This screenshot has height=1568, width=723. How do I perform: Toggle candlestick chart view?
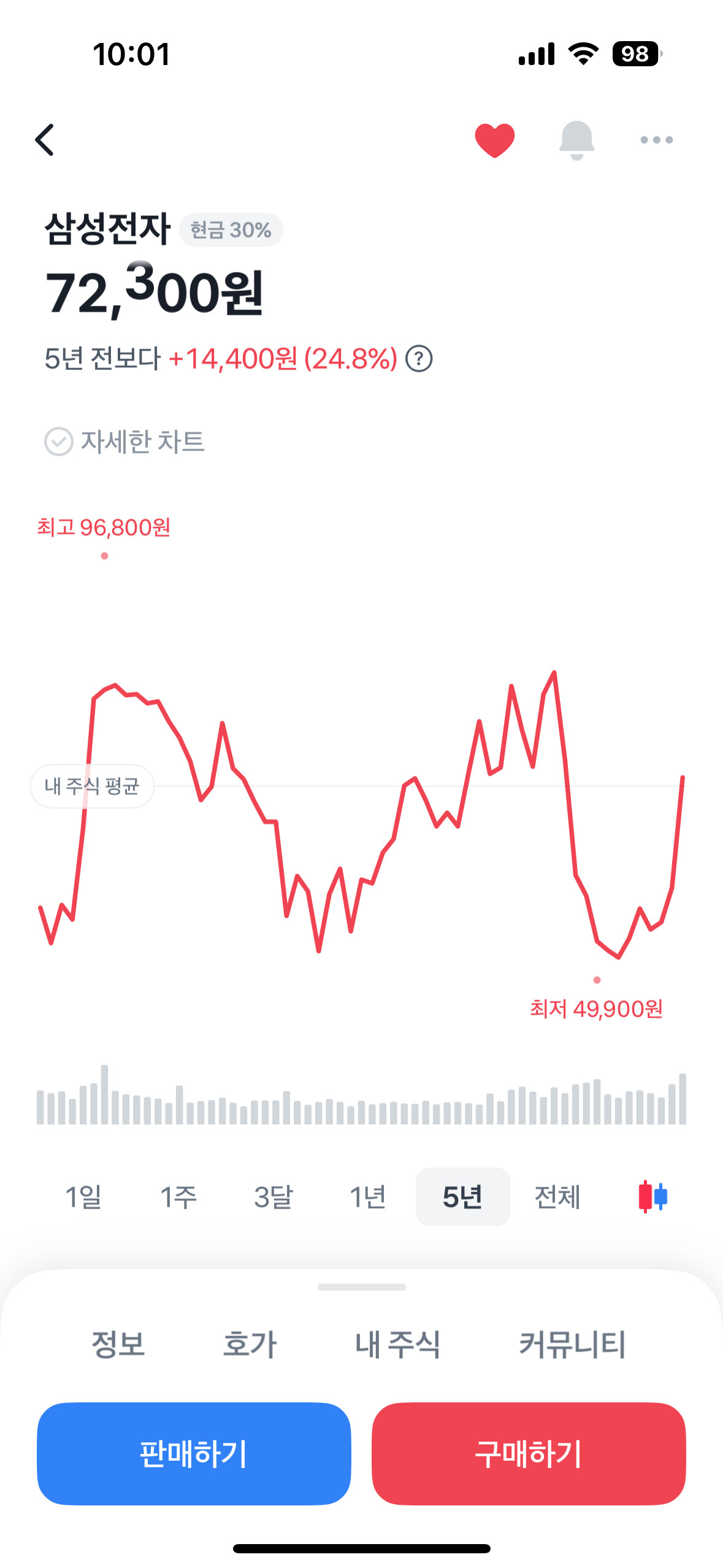click(652, 1197)
